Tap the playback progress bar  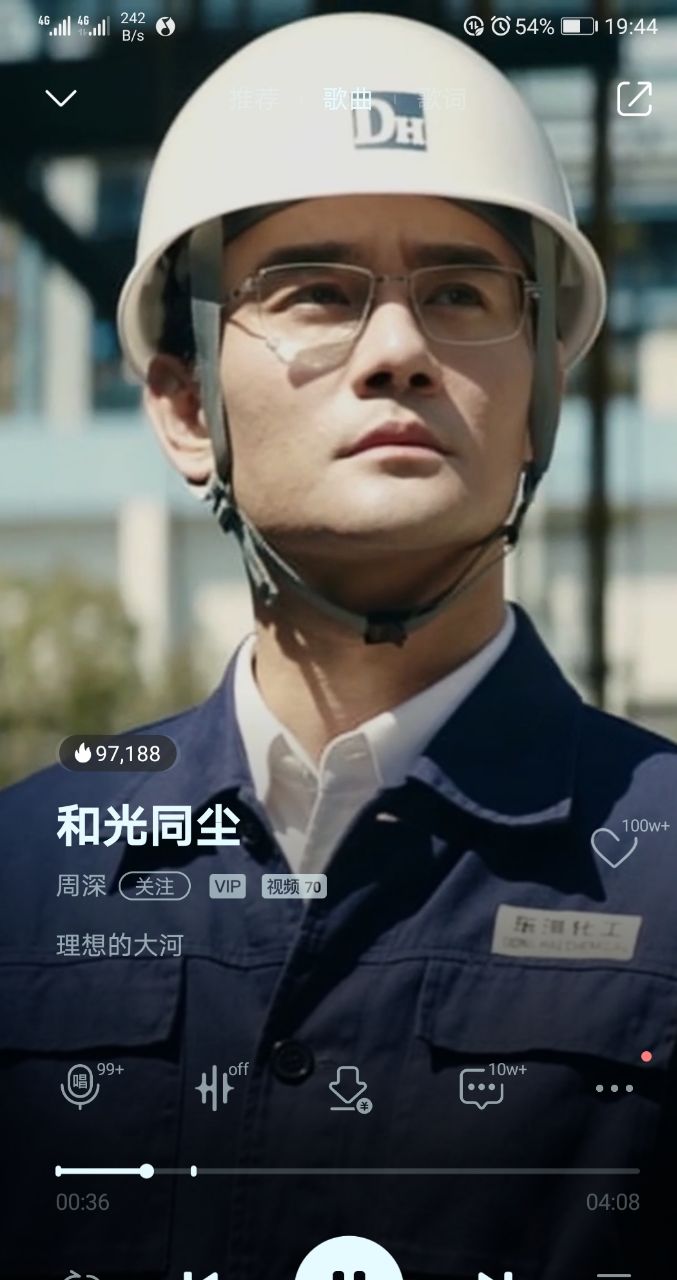[x=400, y=1171]
